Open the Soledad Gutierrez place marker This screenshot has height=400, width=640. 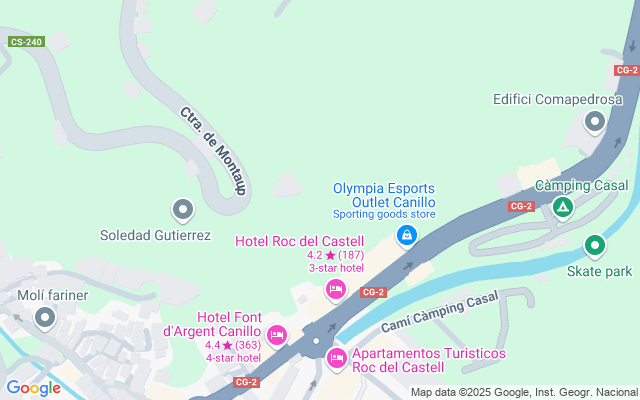(182, 210)
